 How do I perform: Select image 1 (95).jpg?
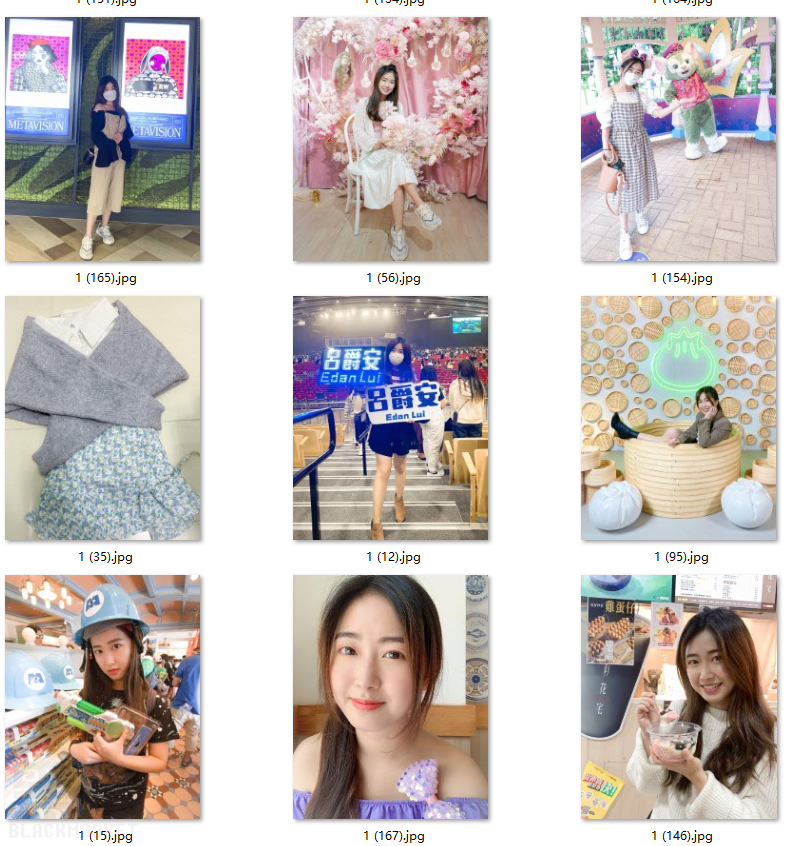click(679, 418)
